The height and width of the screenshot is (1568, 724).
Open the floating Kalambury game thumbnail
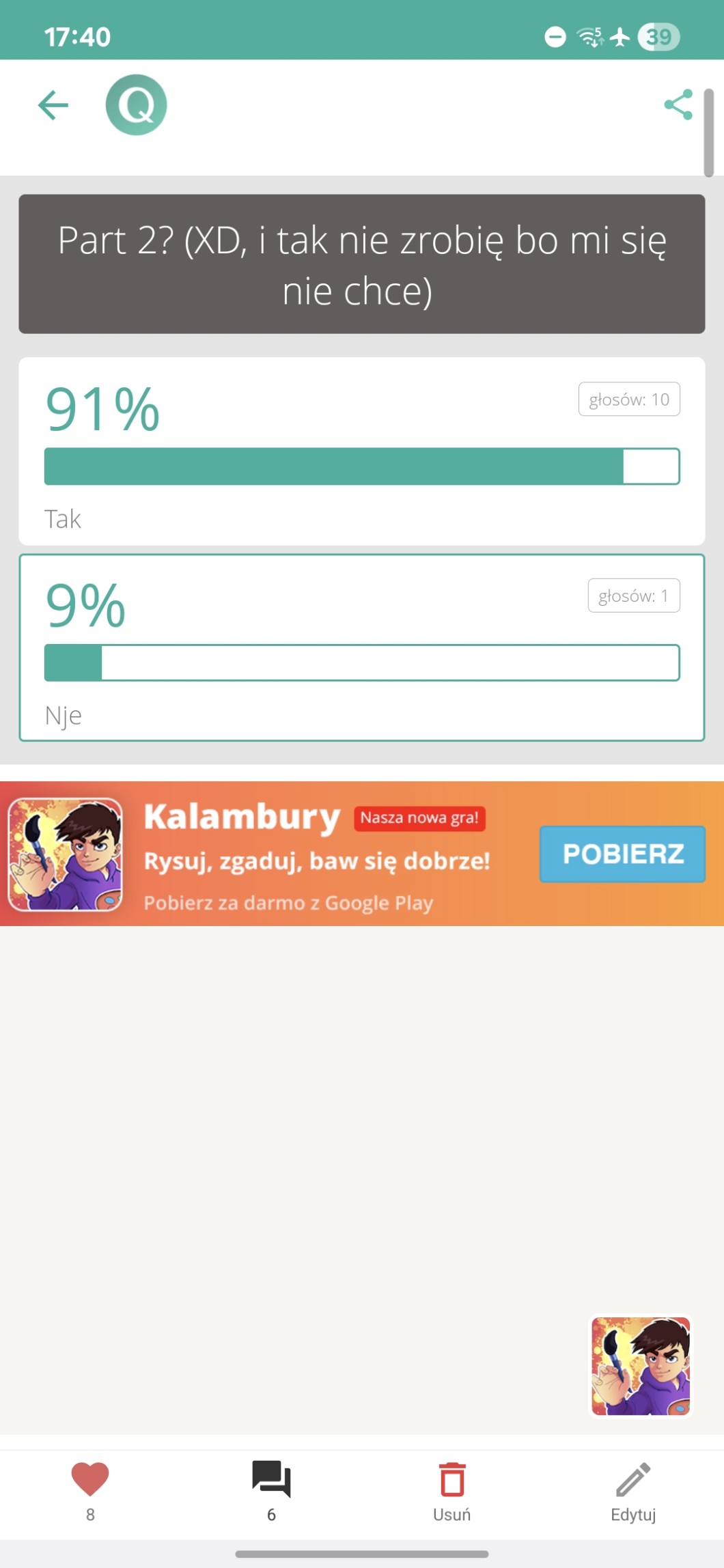tap(640, 1366)
